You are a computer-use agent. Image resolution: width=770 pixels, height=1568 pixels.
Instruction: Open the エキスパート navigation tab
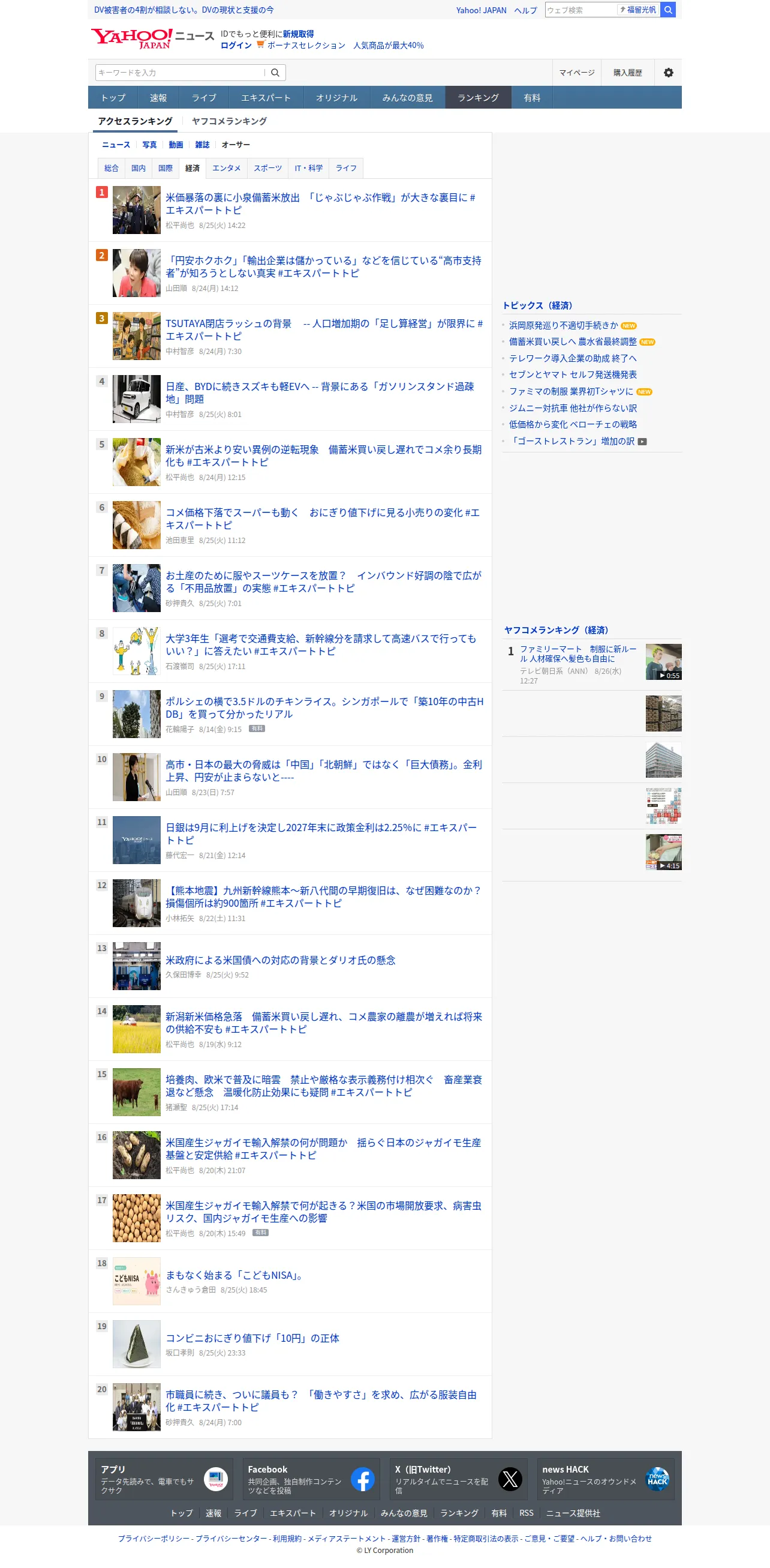click(266, 97)
